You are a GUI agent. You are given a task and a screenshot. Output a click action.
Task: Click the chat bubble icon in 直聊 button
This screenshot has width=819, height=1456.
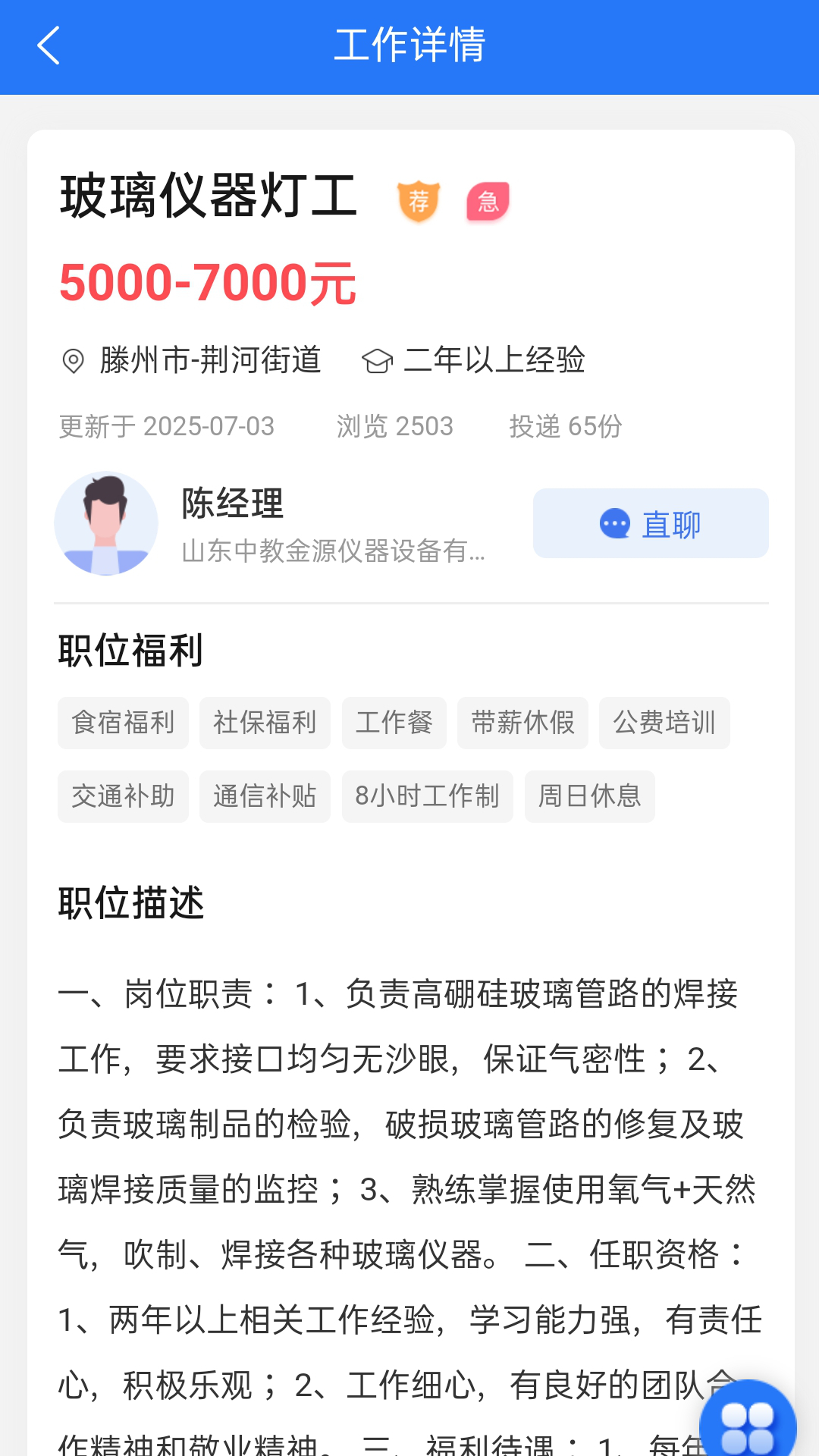(613, 522)
